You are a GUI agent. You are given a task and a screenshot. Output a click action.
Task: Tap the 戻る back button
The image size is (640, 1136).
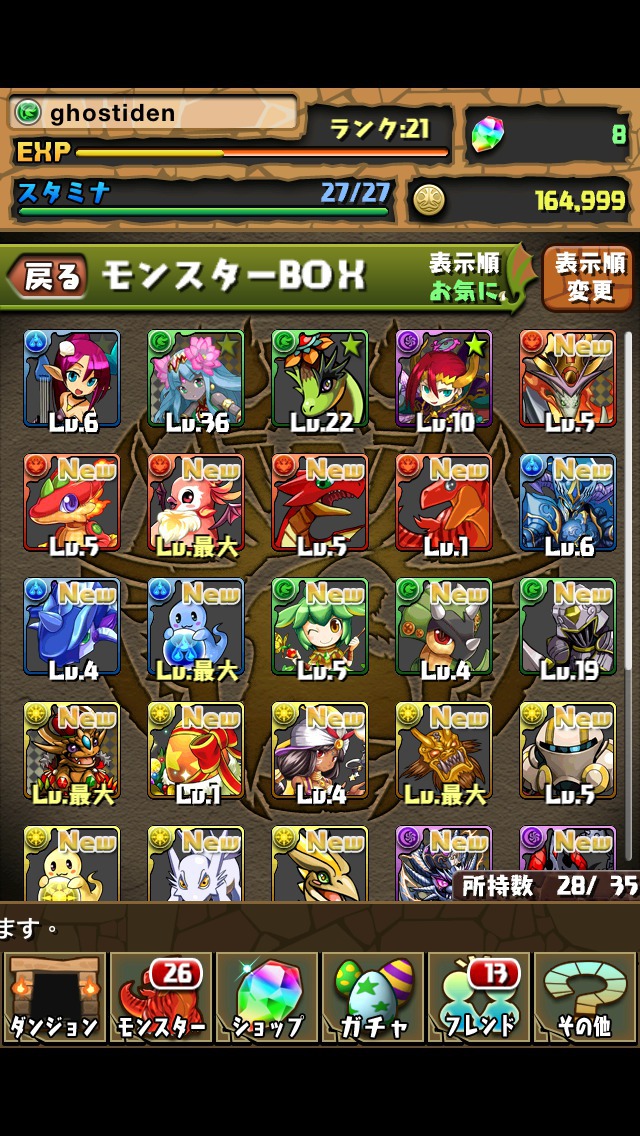(x=48, y=277)
